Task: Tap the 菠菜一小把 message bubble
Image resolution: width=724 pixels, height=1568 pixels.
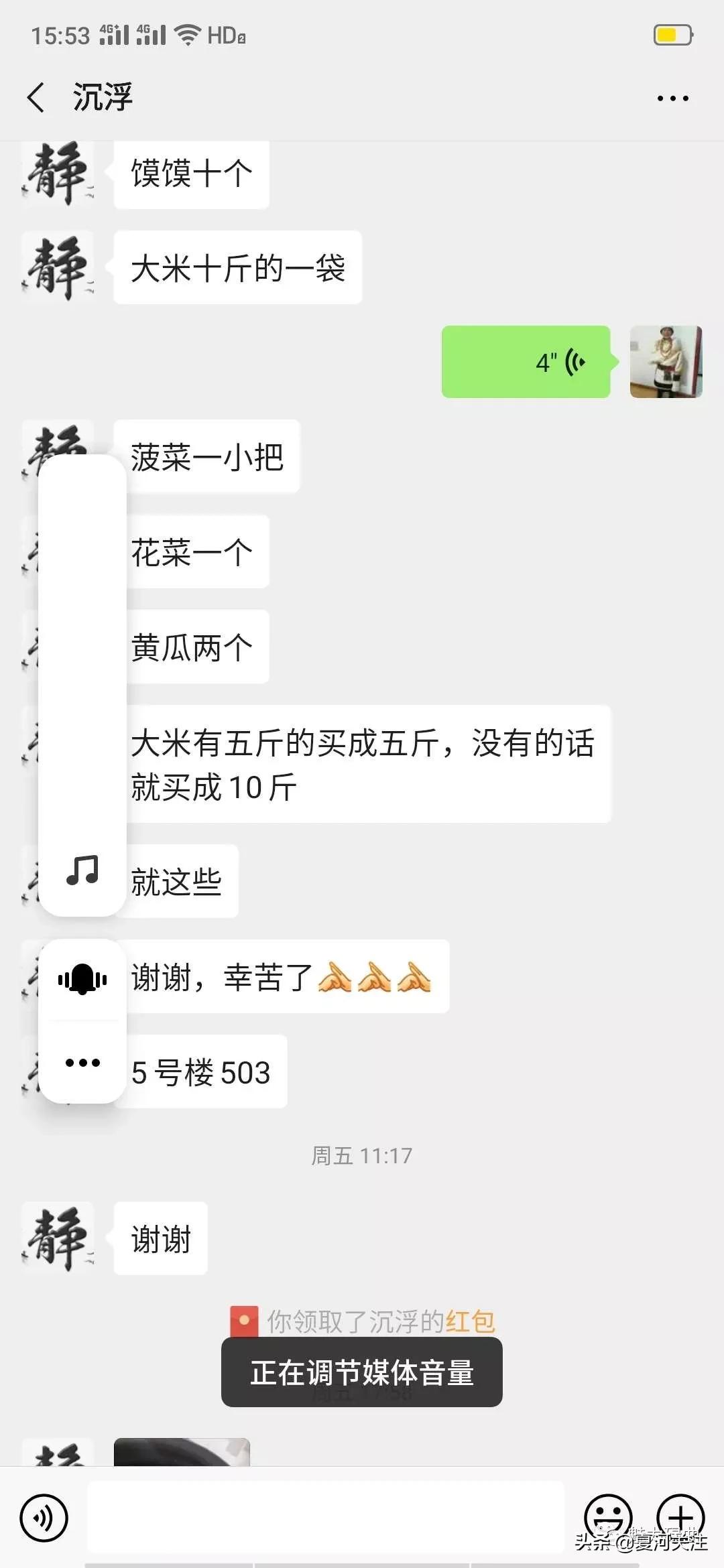Action: click(208, 456)
